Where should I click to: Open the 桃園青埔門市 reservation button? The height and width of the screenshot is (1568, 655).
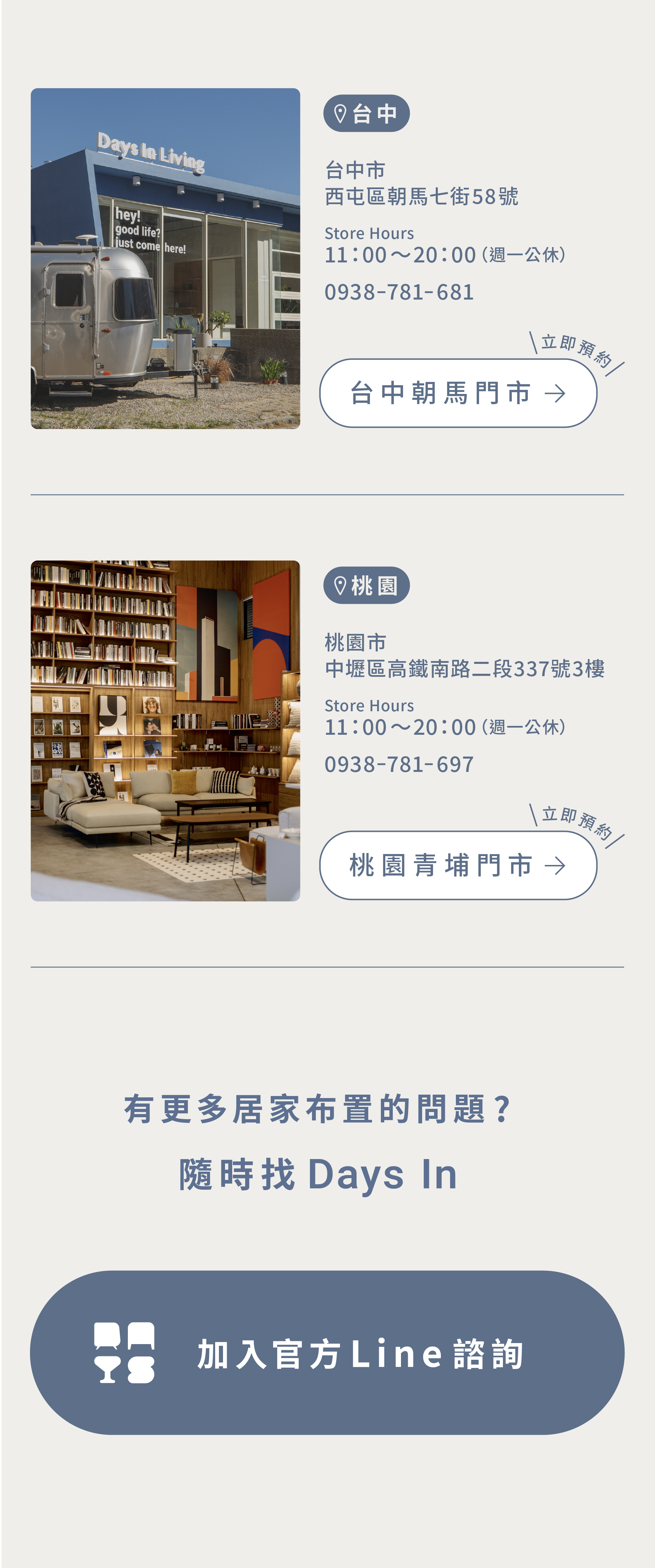pos(458,865)
